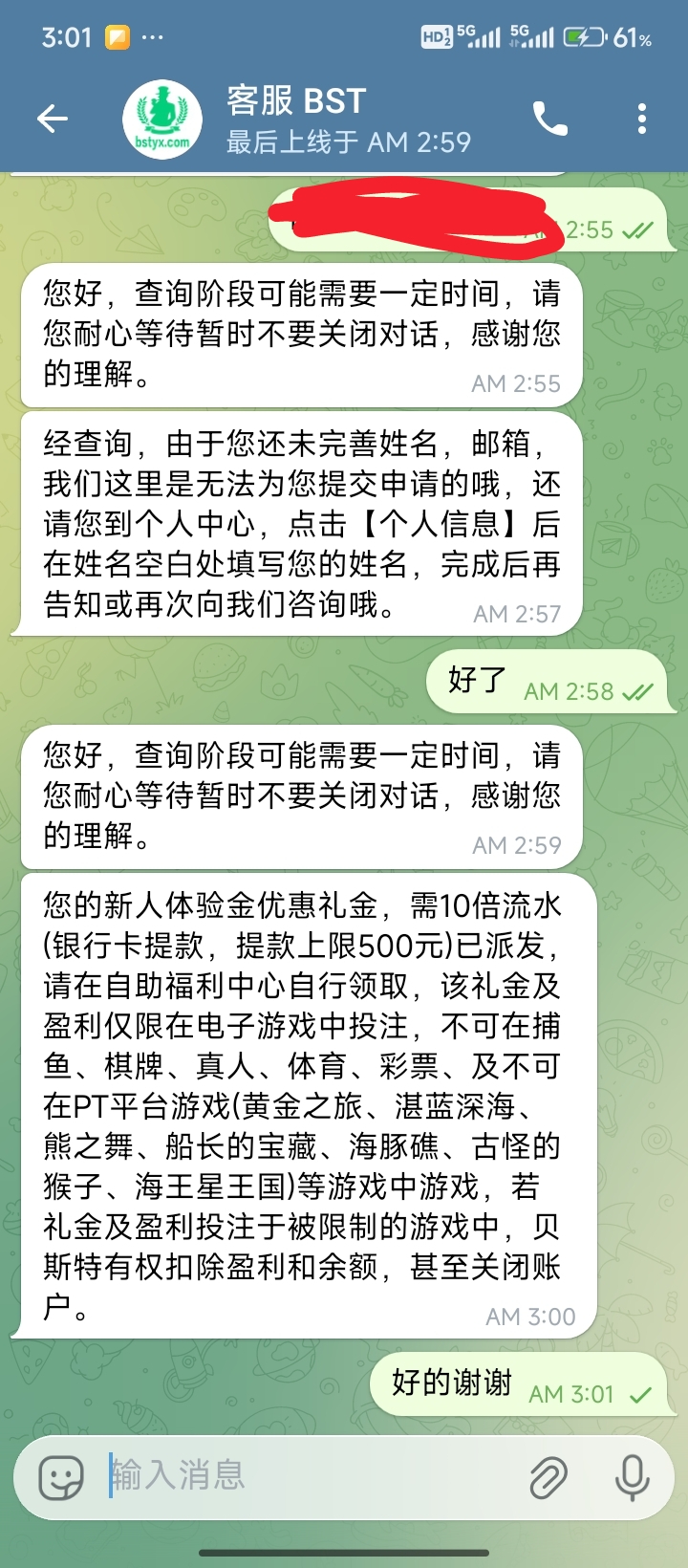Attach a file with the paperclip
The height and width of the screenshot is (1568, 688).
[548, 1477]
